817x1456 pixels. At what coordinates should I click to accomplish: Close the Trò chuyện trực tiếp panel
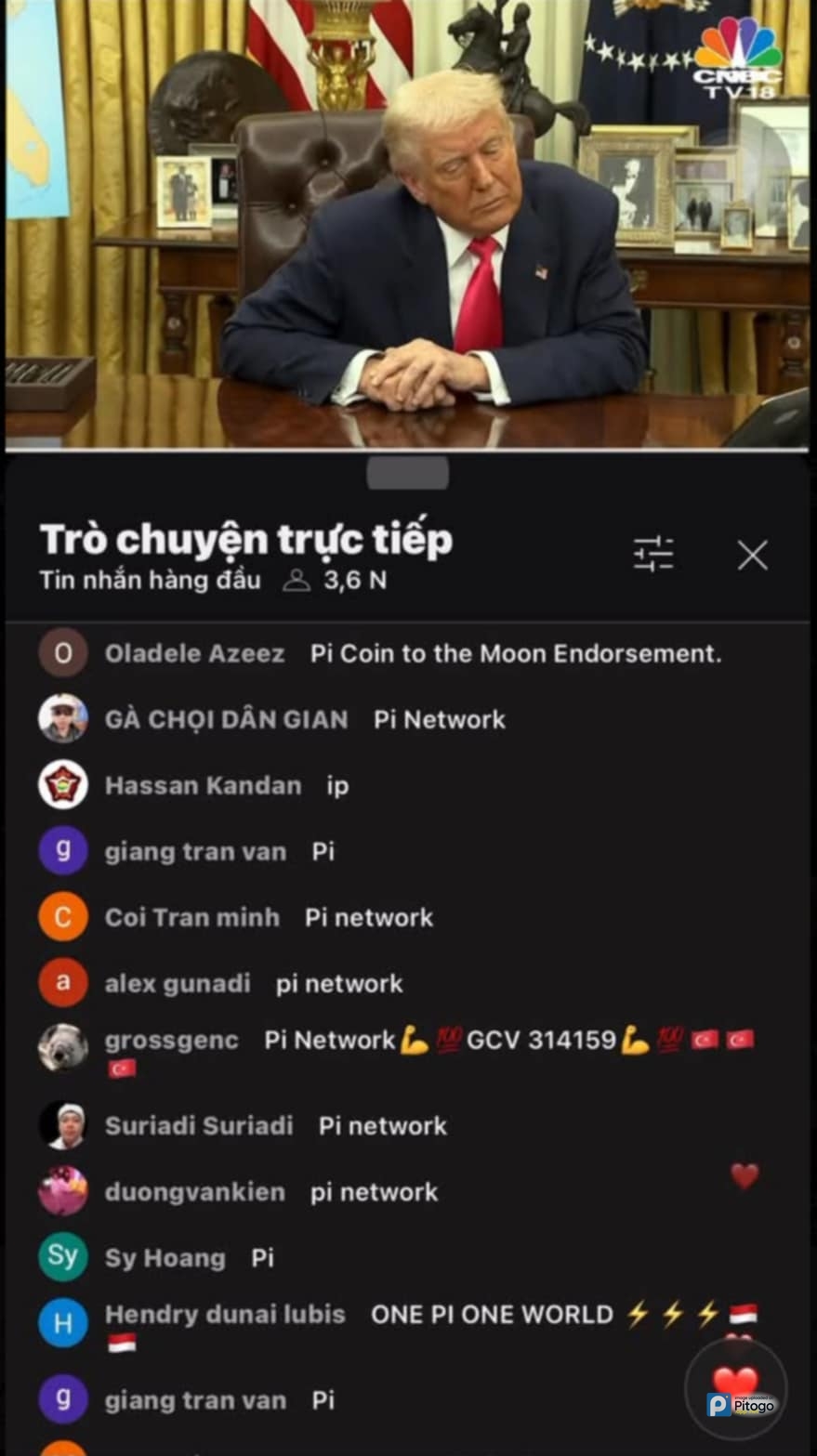[752, 556]
